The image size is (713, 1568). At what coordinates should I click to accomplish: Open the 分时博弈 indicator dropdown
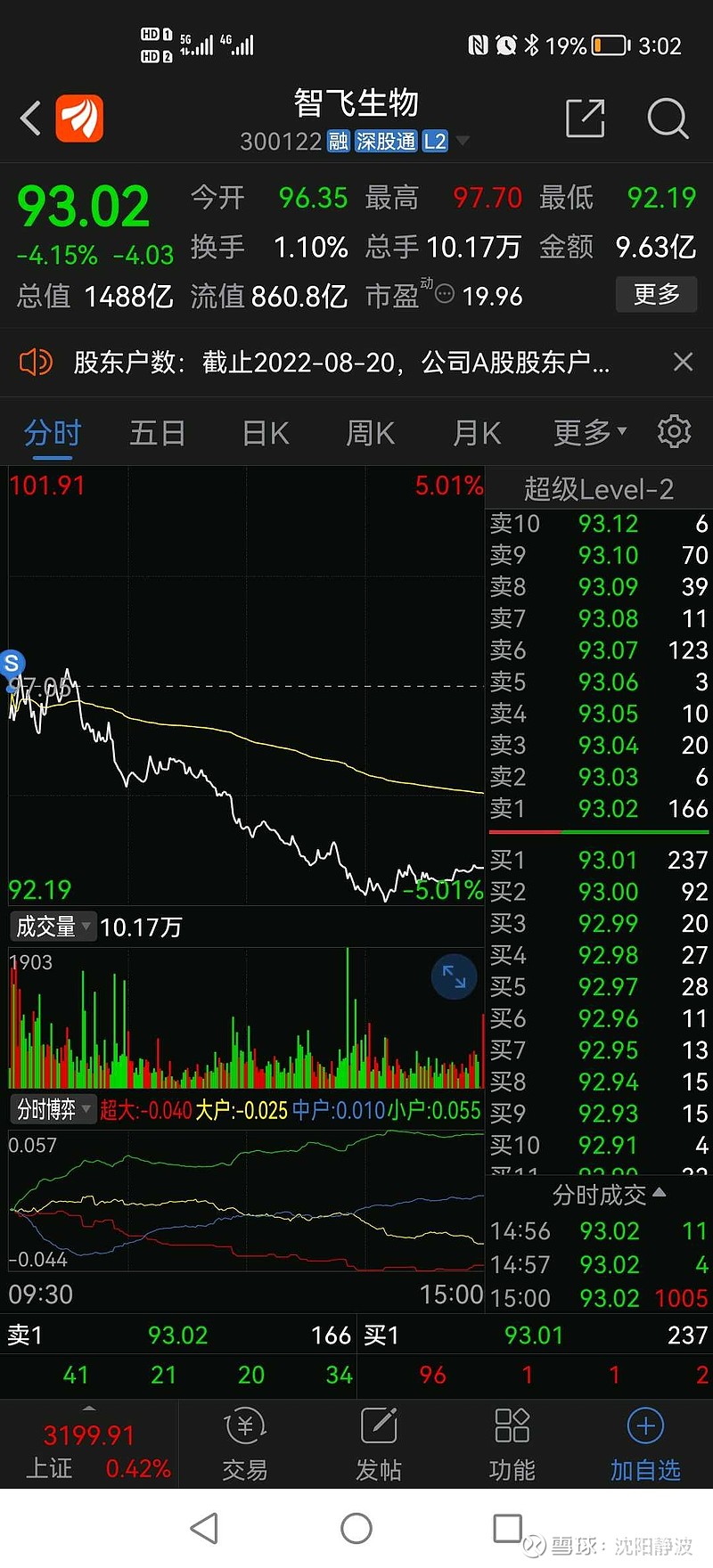[53, 1109]
